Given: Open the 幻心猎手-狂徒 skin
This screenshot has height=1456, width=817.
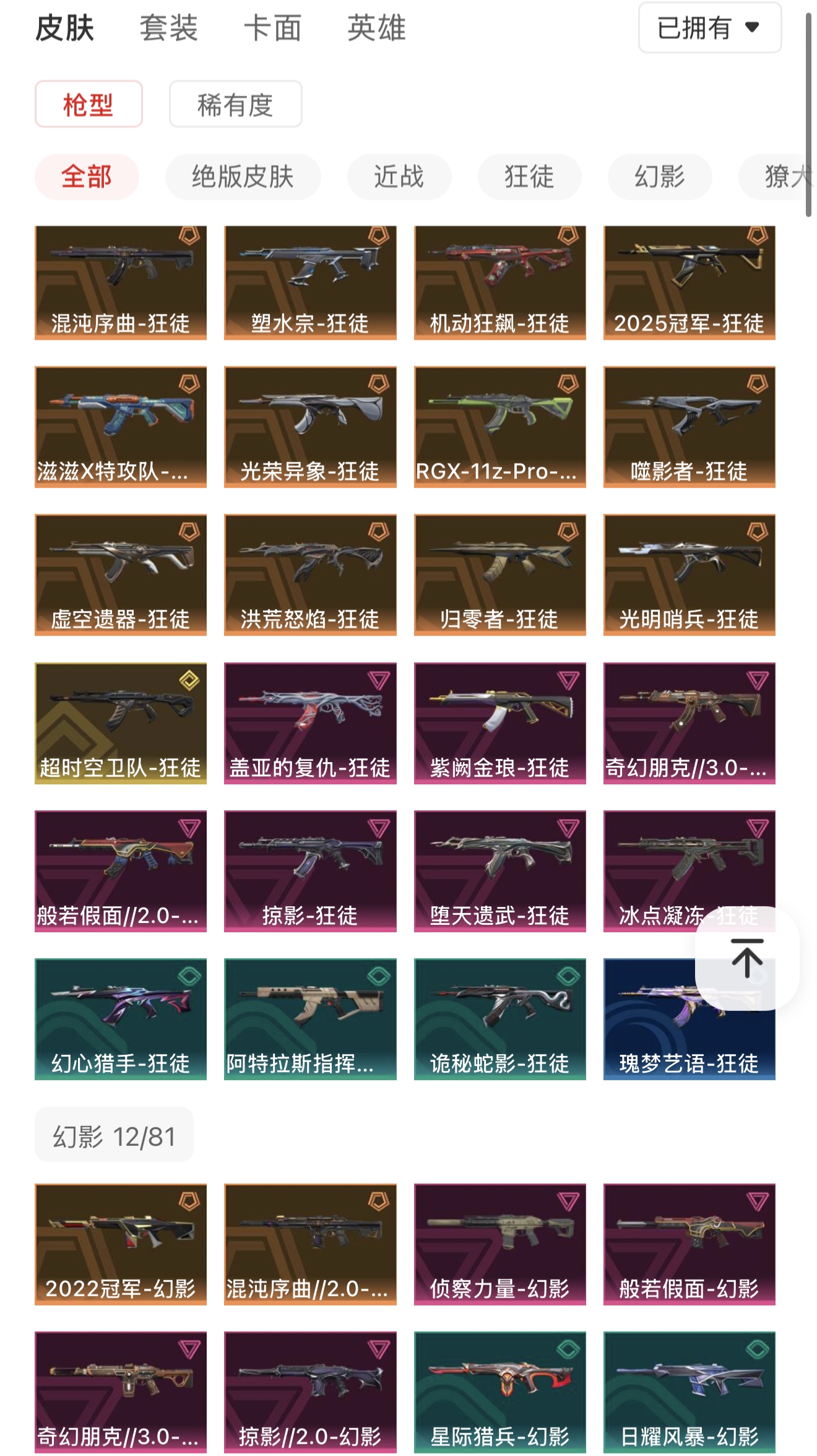Looking at the screenshot, I should [x=121, y=1019].
